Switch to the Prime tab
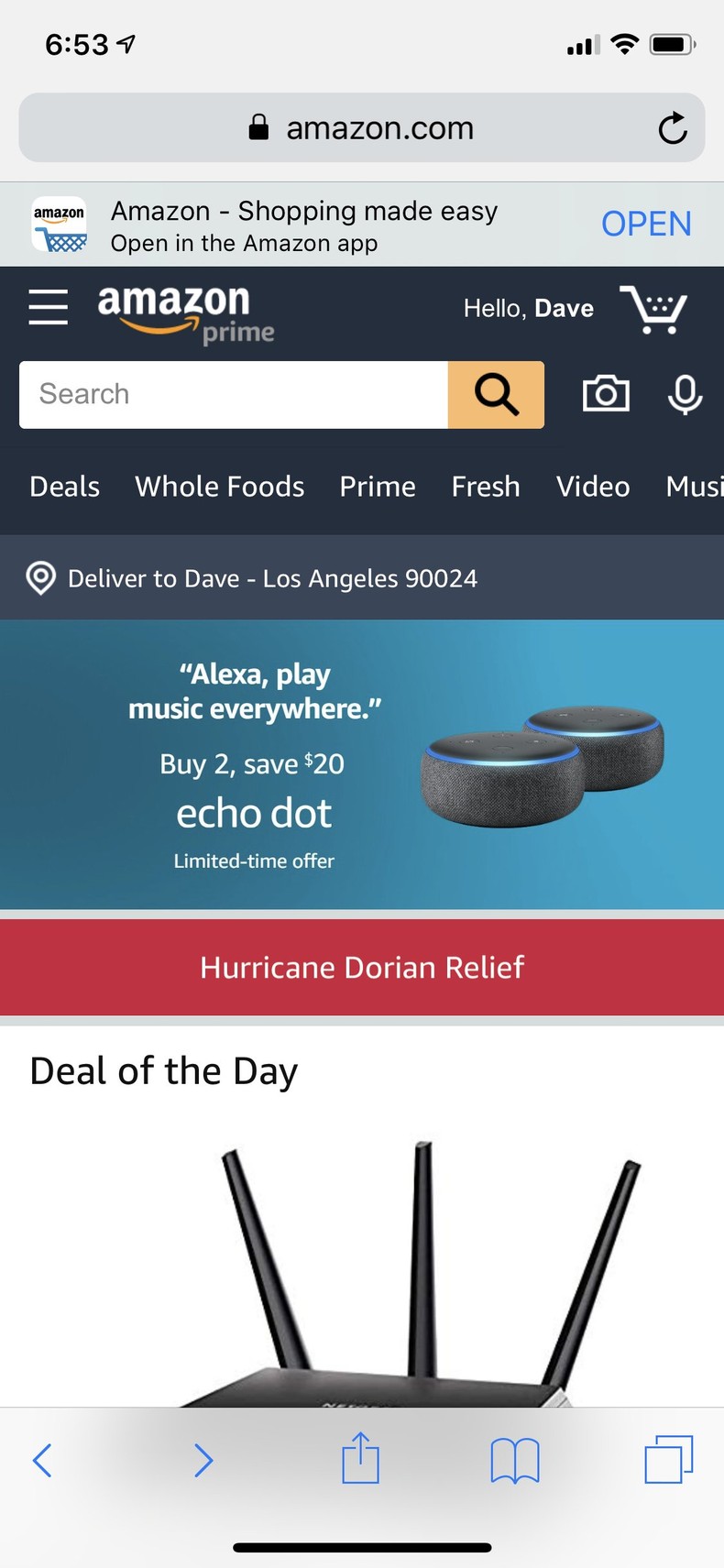Screen dimensions: 724x1568 point(378,487)
